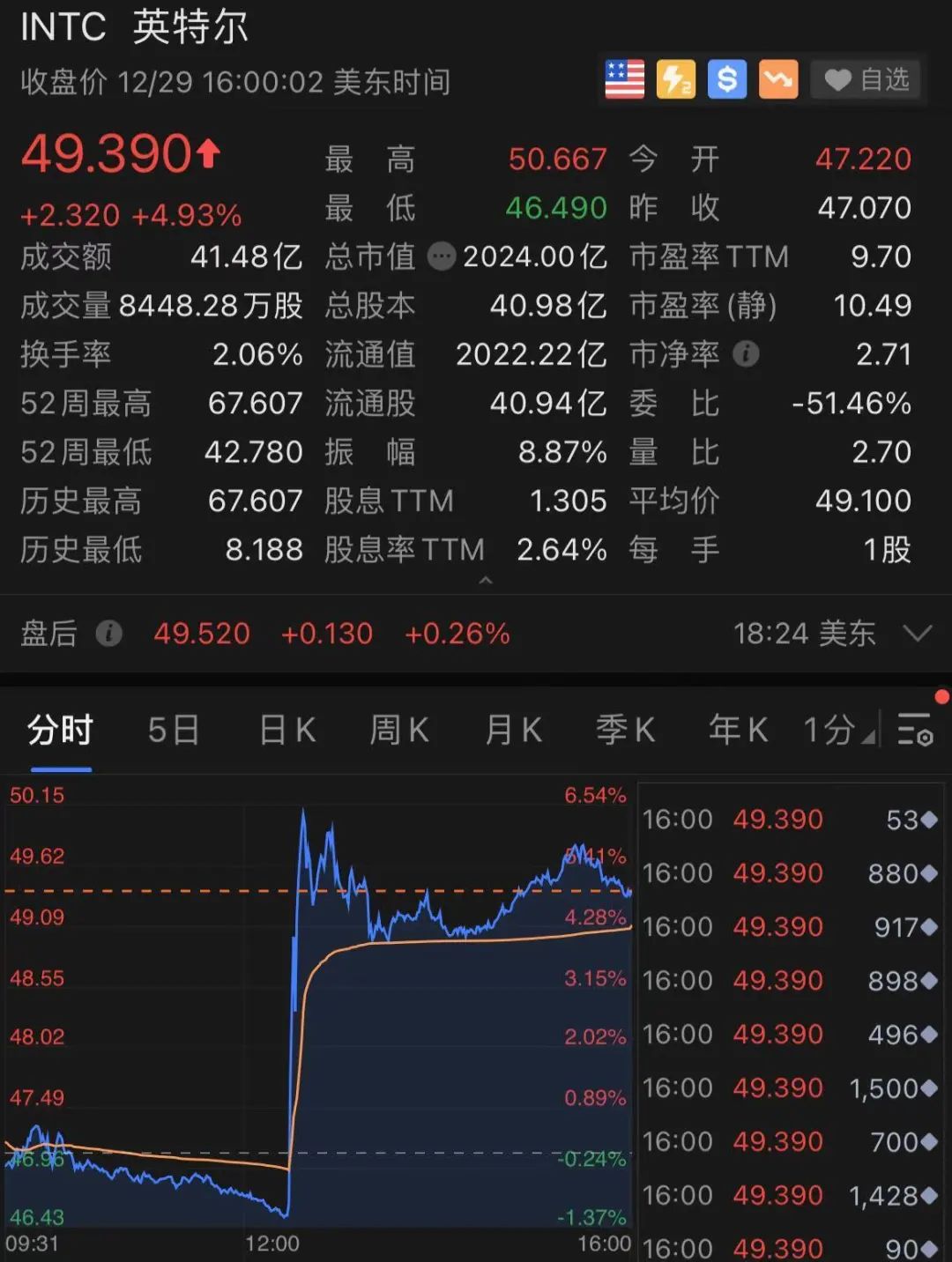This screenshot has width=952, height=1262.
Task: Click the info icon beside 总市值
Action: pos(442,257)
